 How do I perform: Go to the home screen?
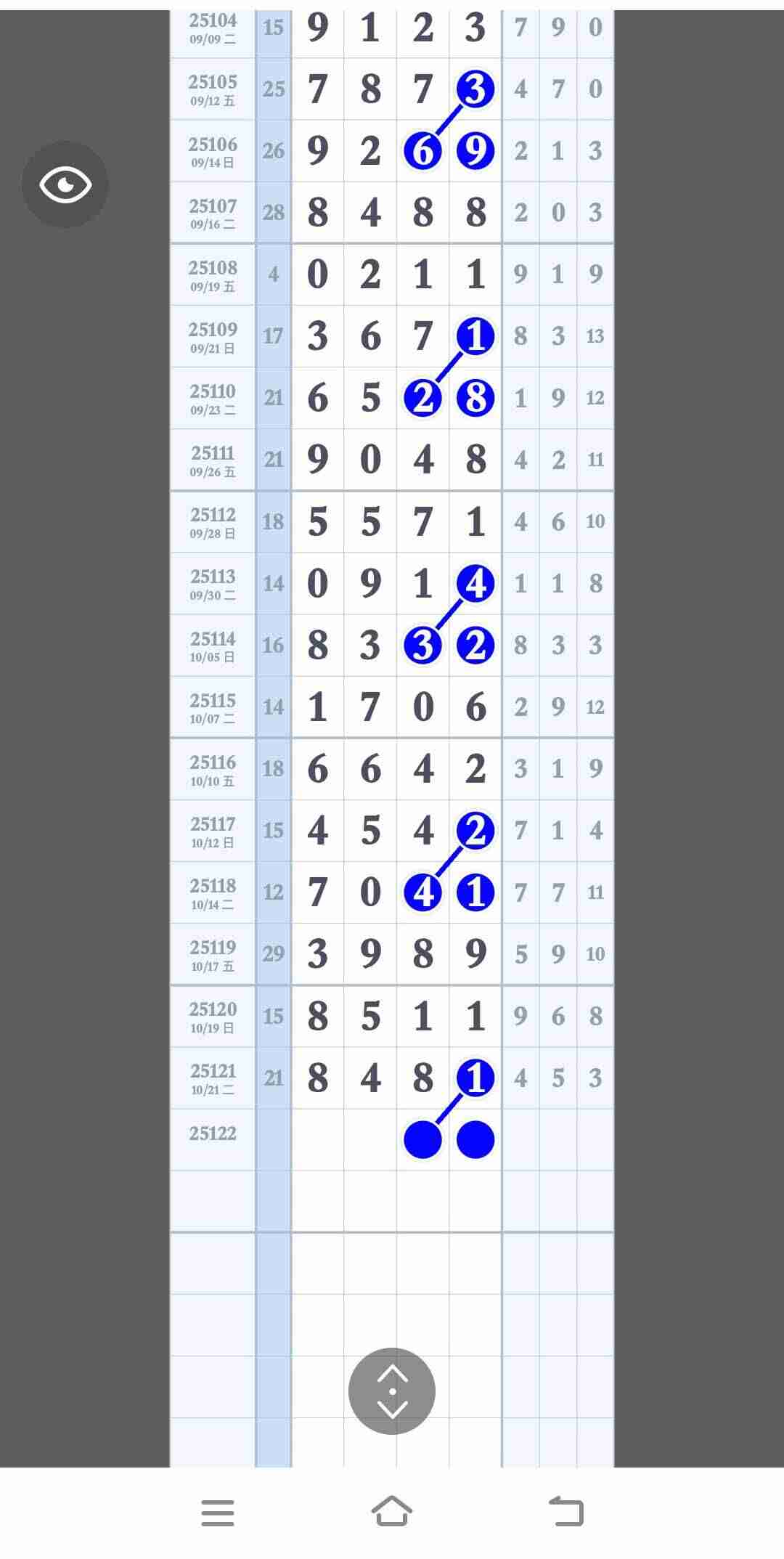[x=392, y=1512]
